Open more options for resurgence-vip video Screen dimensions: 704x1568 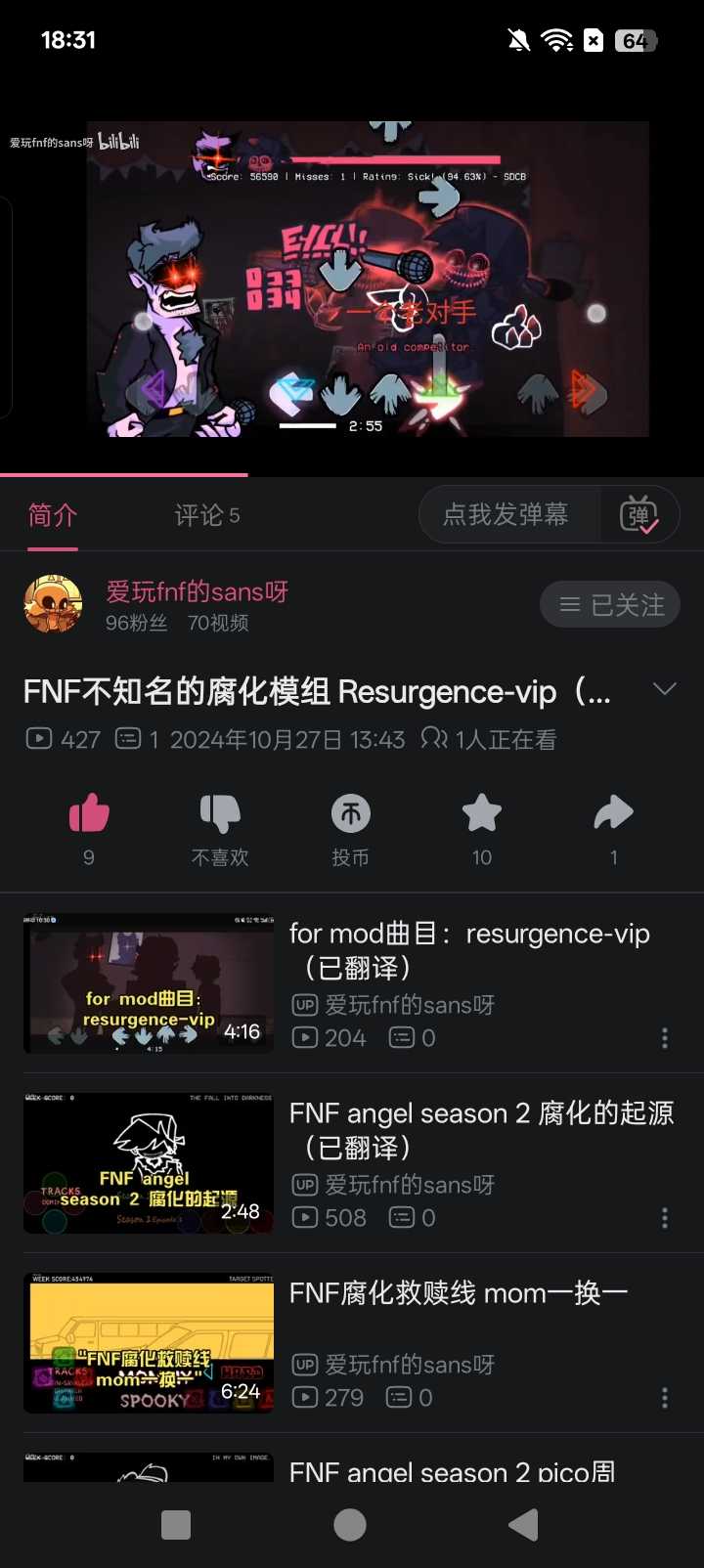click(665, 1038)
